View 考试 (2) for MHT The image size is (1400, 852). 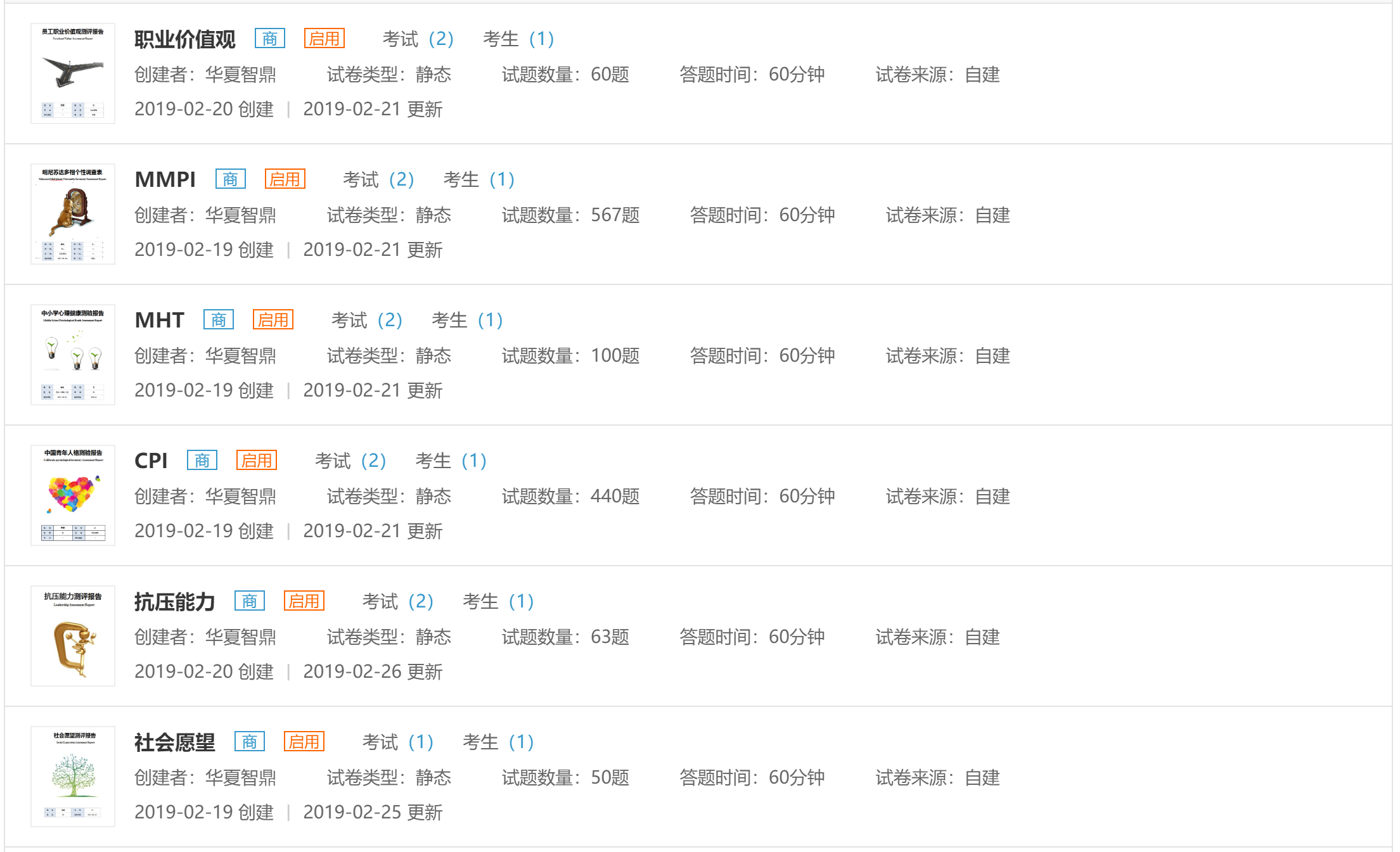[366, 321]
